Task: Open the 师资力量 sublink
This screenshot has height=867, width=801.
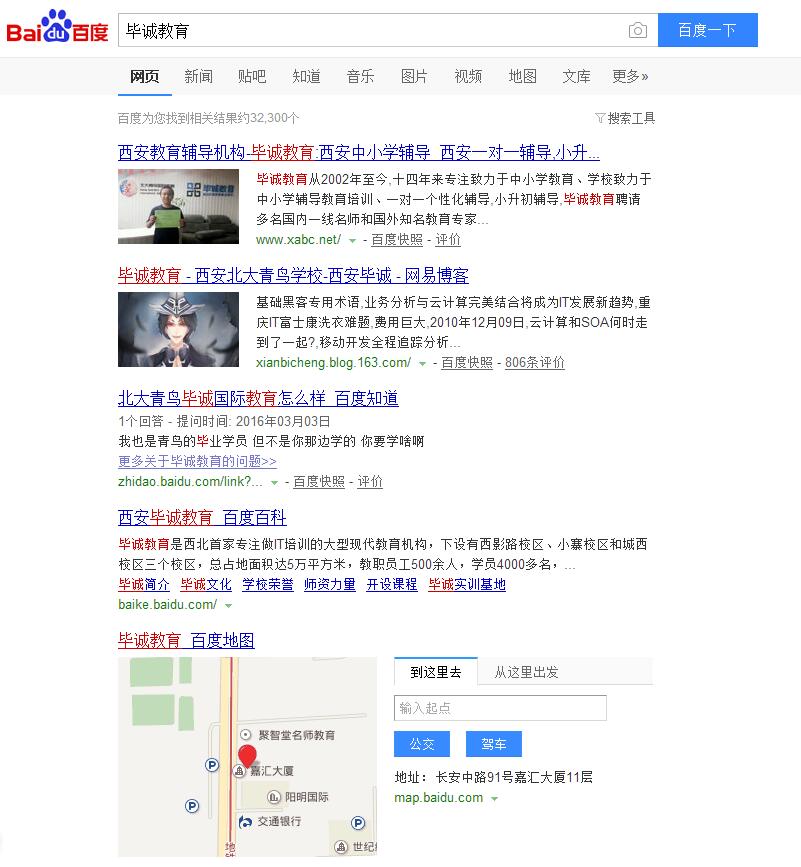Action: click(x=329, y=585)
